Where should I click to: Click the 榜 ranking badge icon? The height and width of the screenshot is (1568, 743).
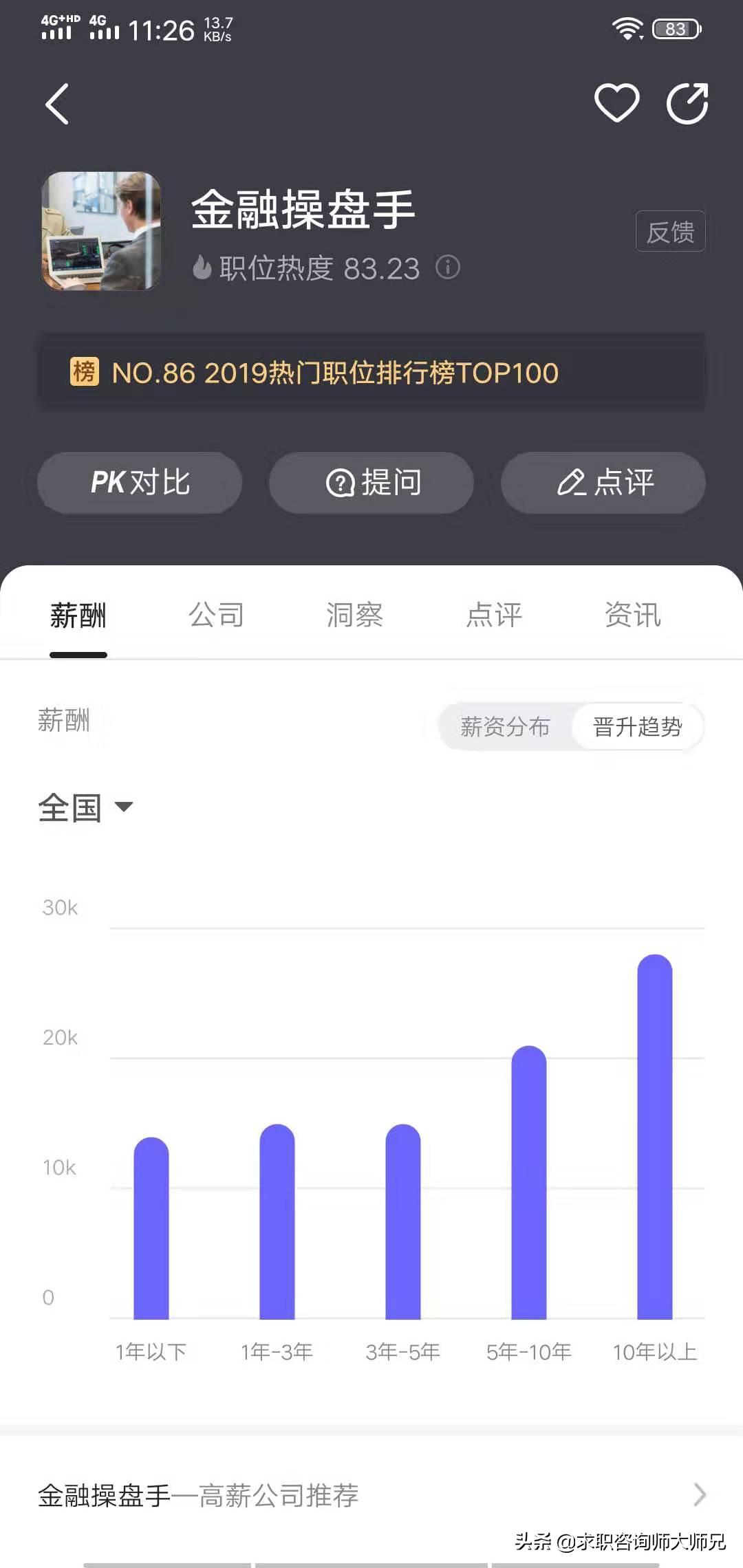pos(85,371)
